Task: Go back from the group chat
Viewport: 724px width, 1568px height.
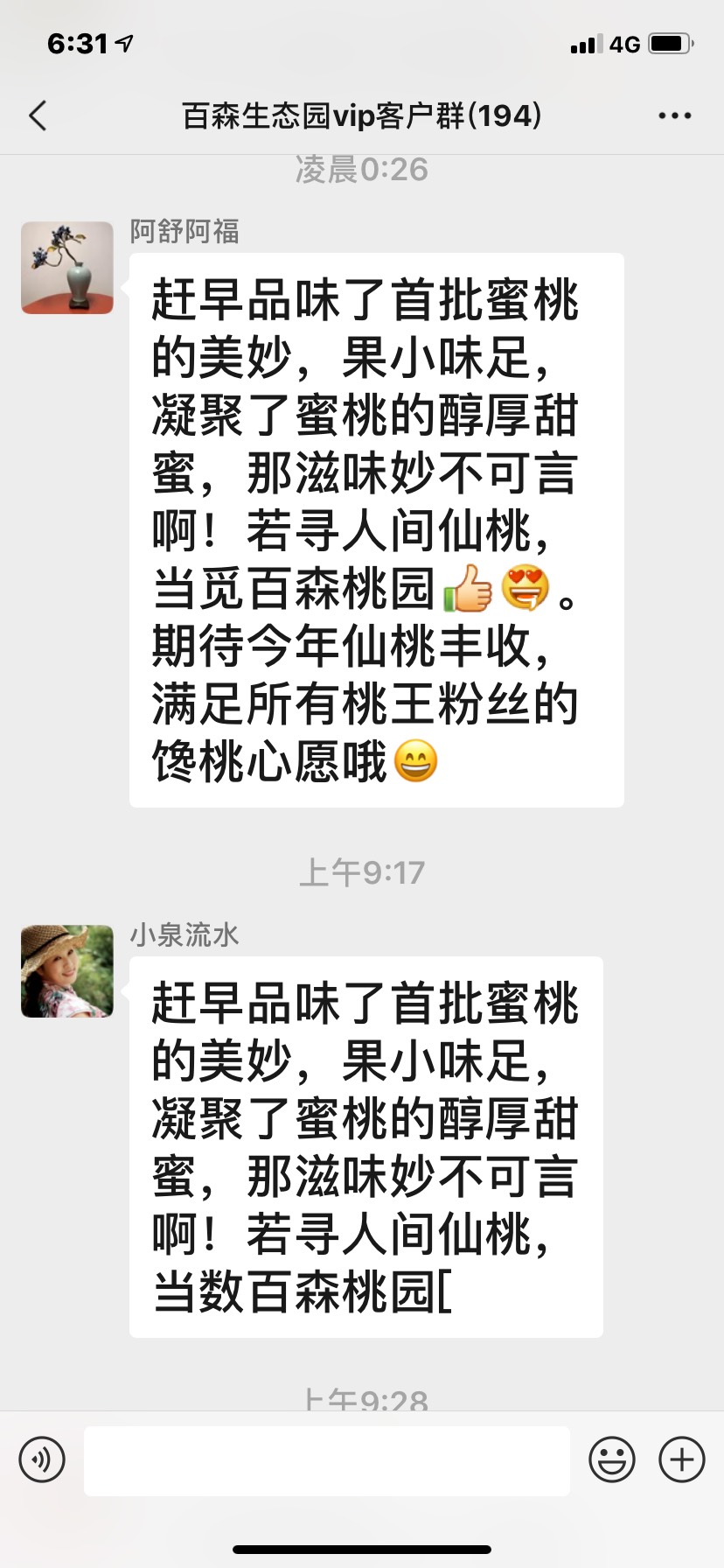Action: pos(38,115)
